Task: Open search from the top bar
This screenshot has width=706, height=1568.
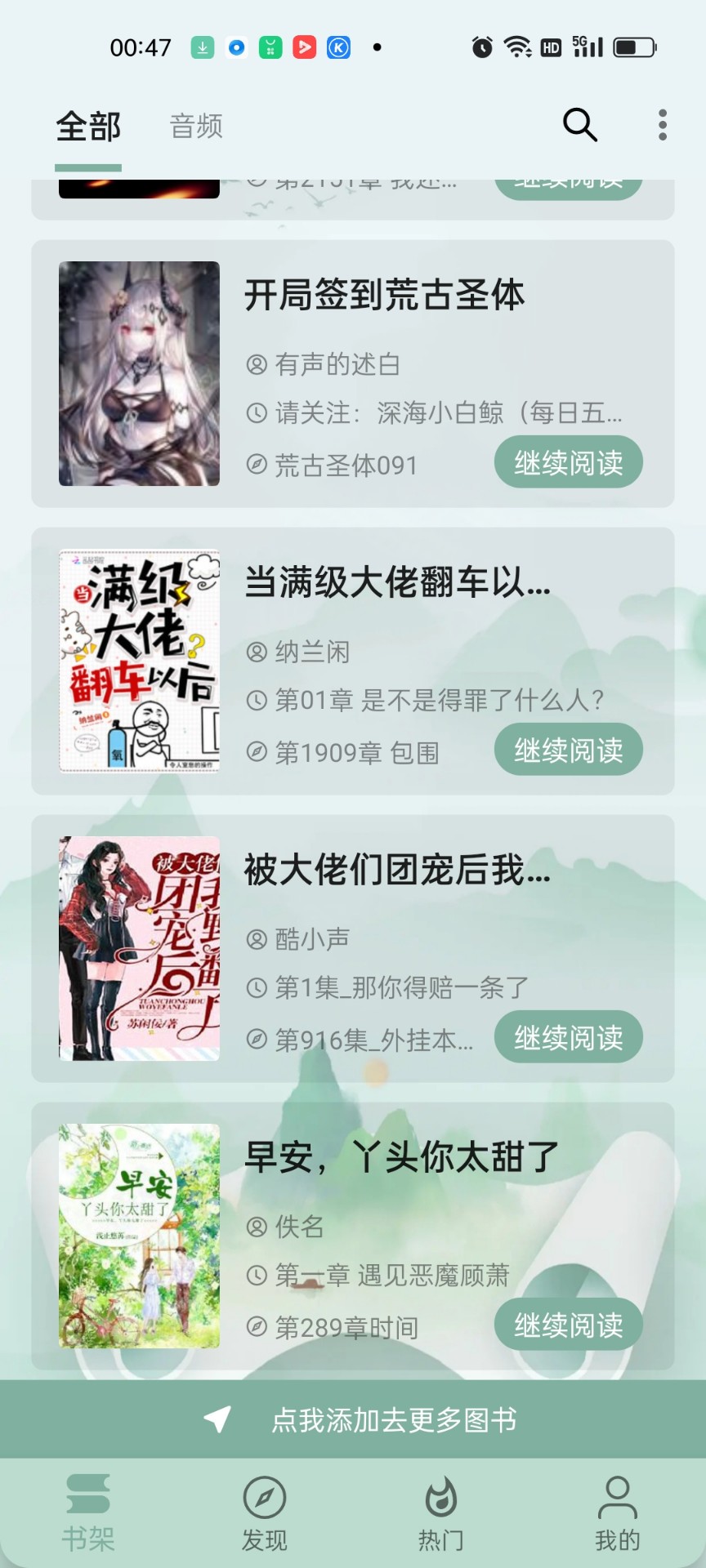Action: tap(579, 126)
